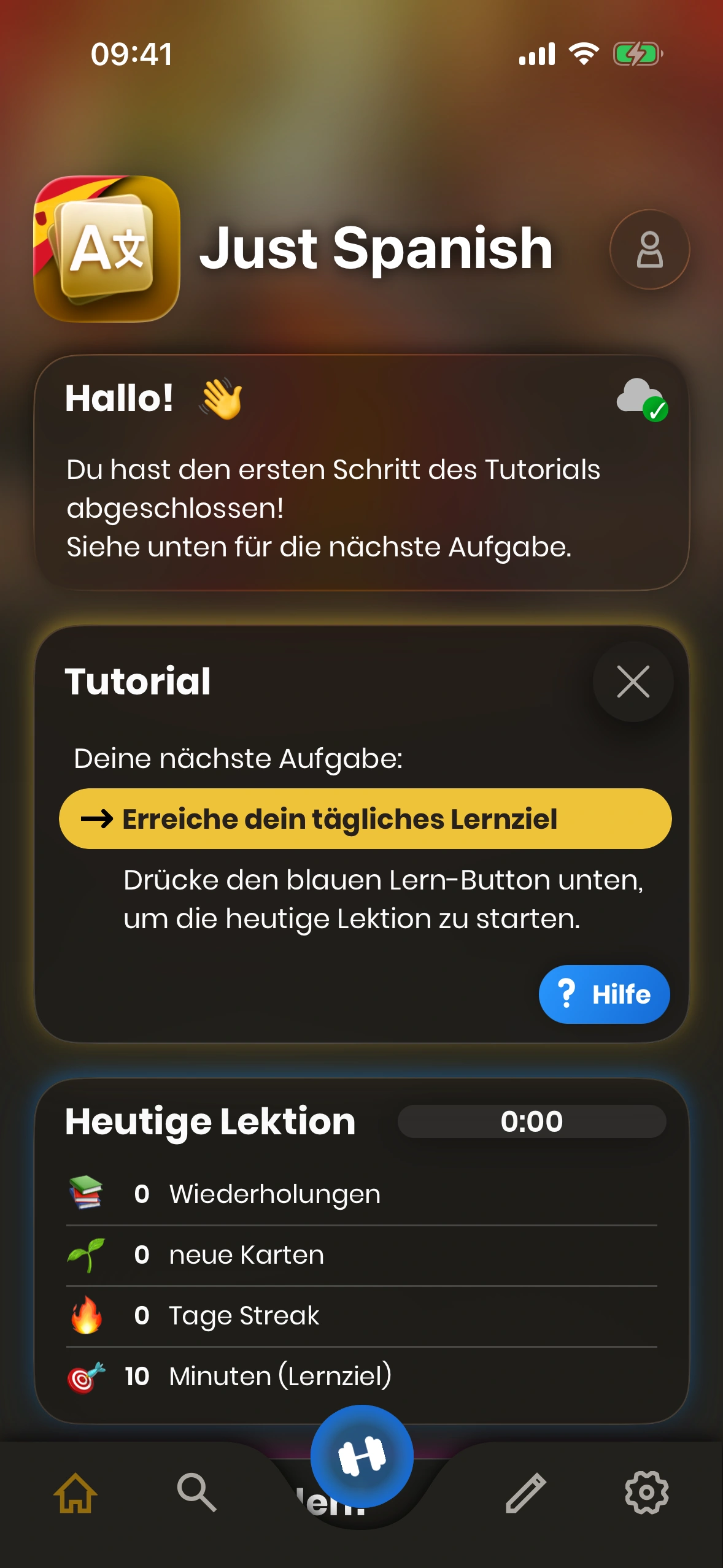Go to the home tab
This screenshot has width=723, height=1568.
[75, 1492]
